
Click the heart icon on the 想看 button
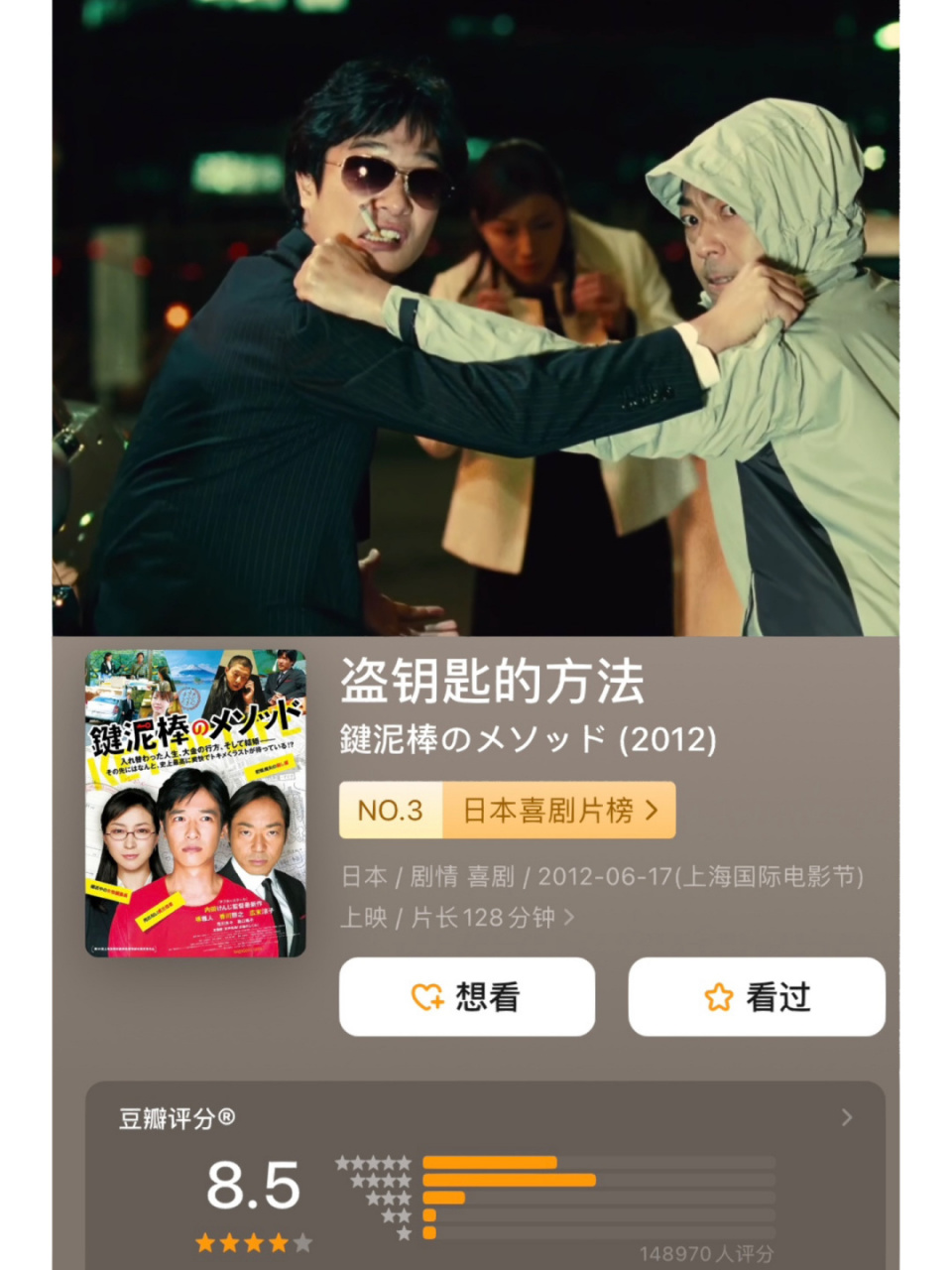(426, 997)
